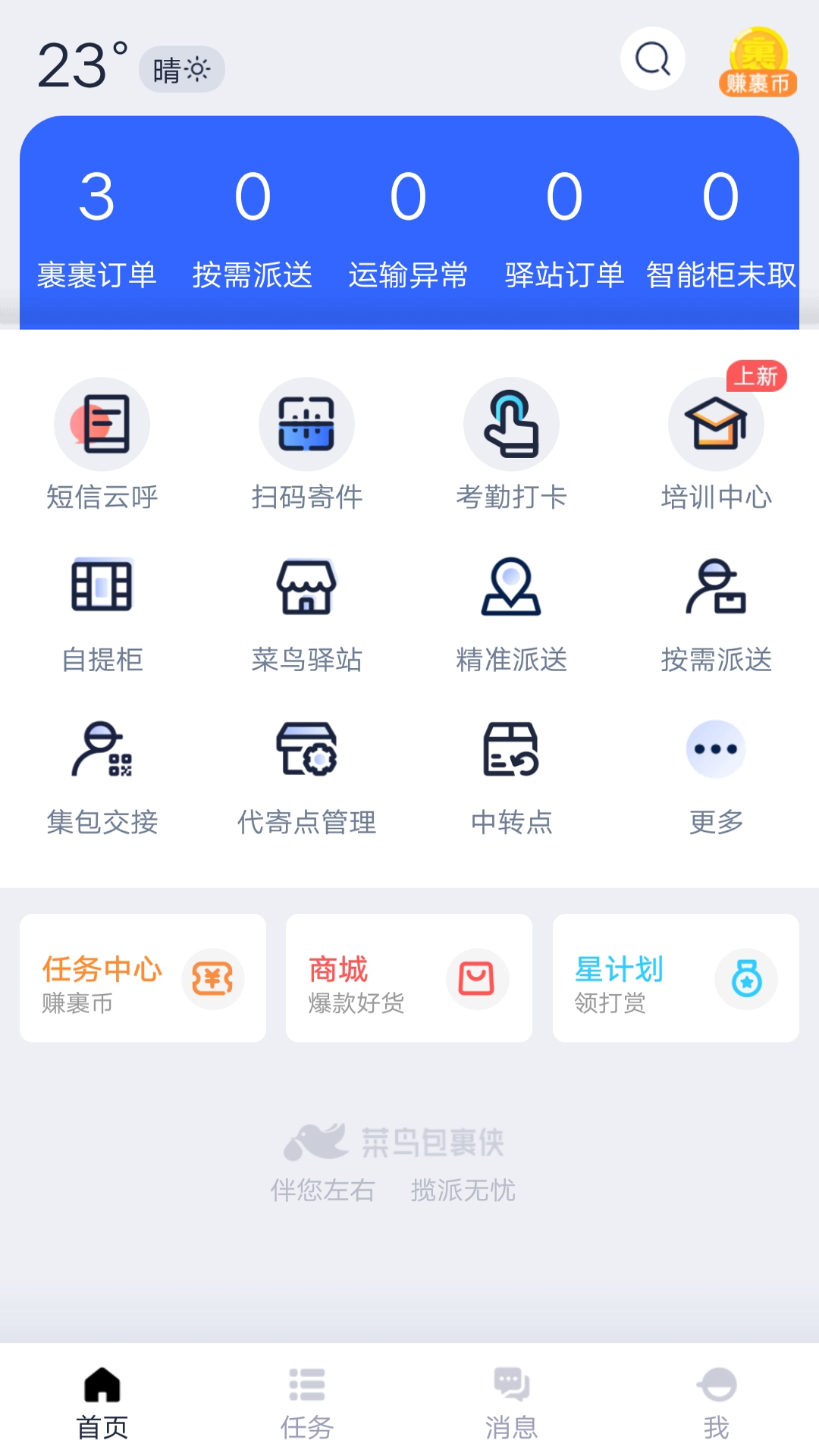Switch to the 消息 tab

(512, 1403)
